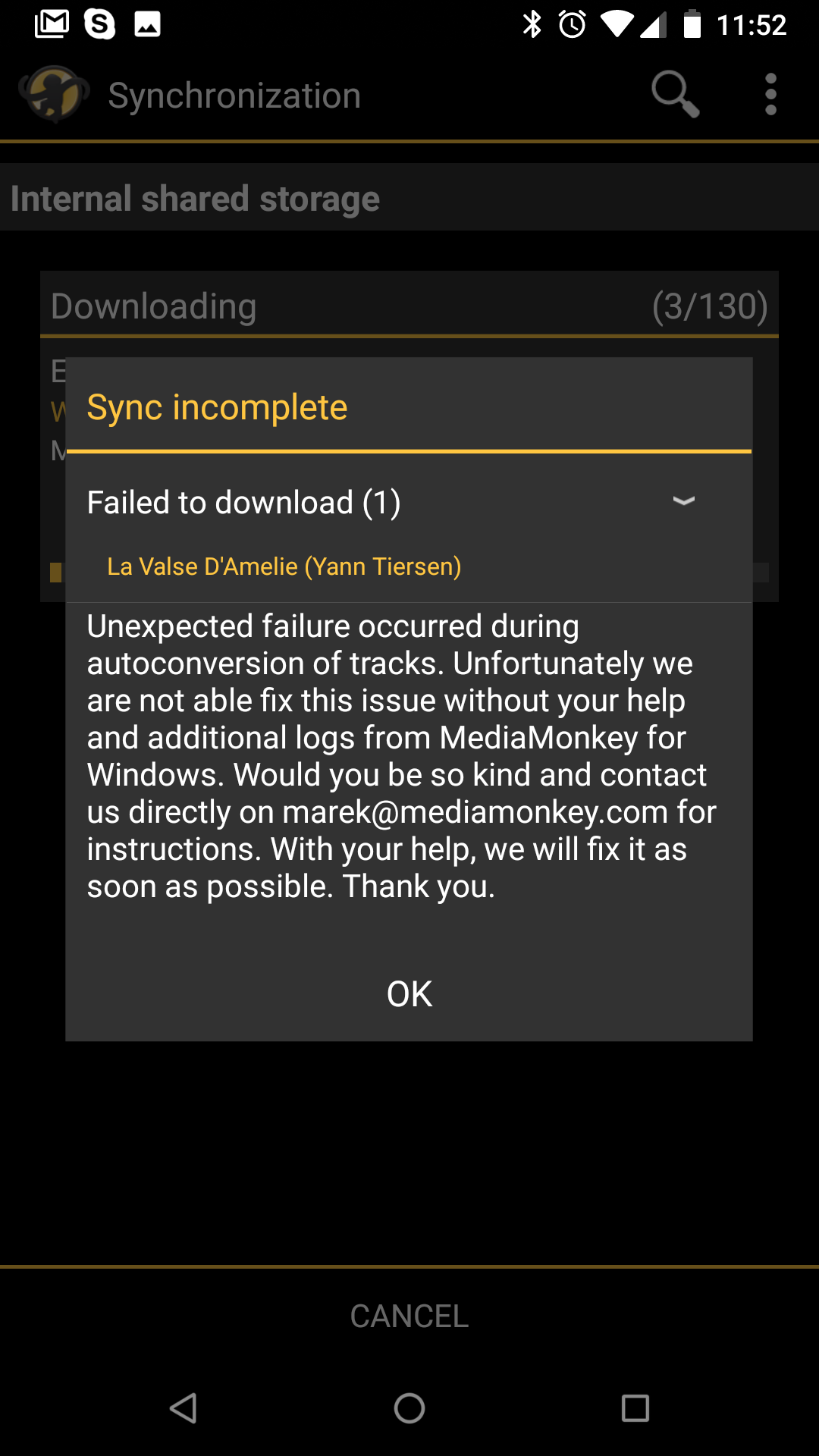Cancel the synchronization
The height and width of the screenshot is (1456, 819).
[x=409, y=1316]
